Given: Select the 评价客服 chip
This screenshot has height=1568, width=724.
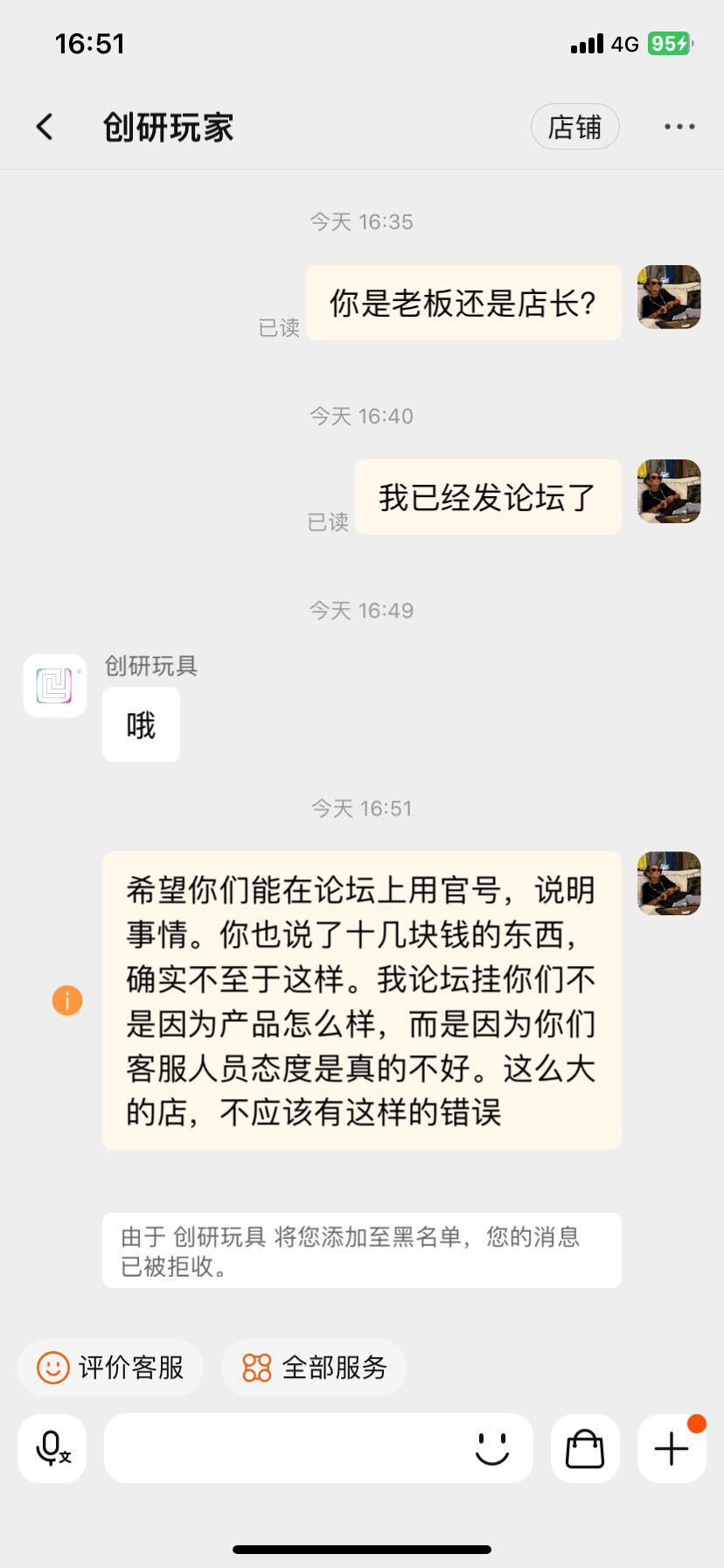Looking at the screenshot, I should click(110, 1367).
